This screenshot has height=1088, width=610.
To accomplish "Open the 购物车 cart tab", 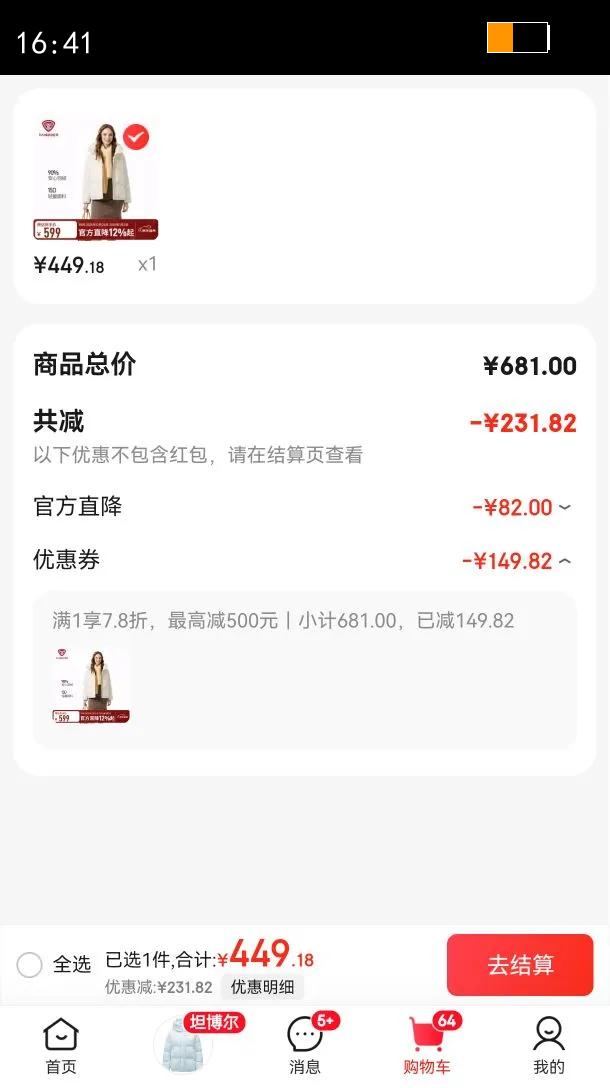I will click(427, 1045).
